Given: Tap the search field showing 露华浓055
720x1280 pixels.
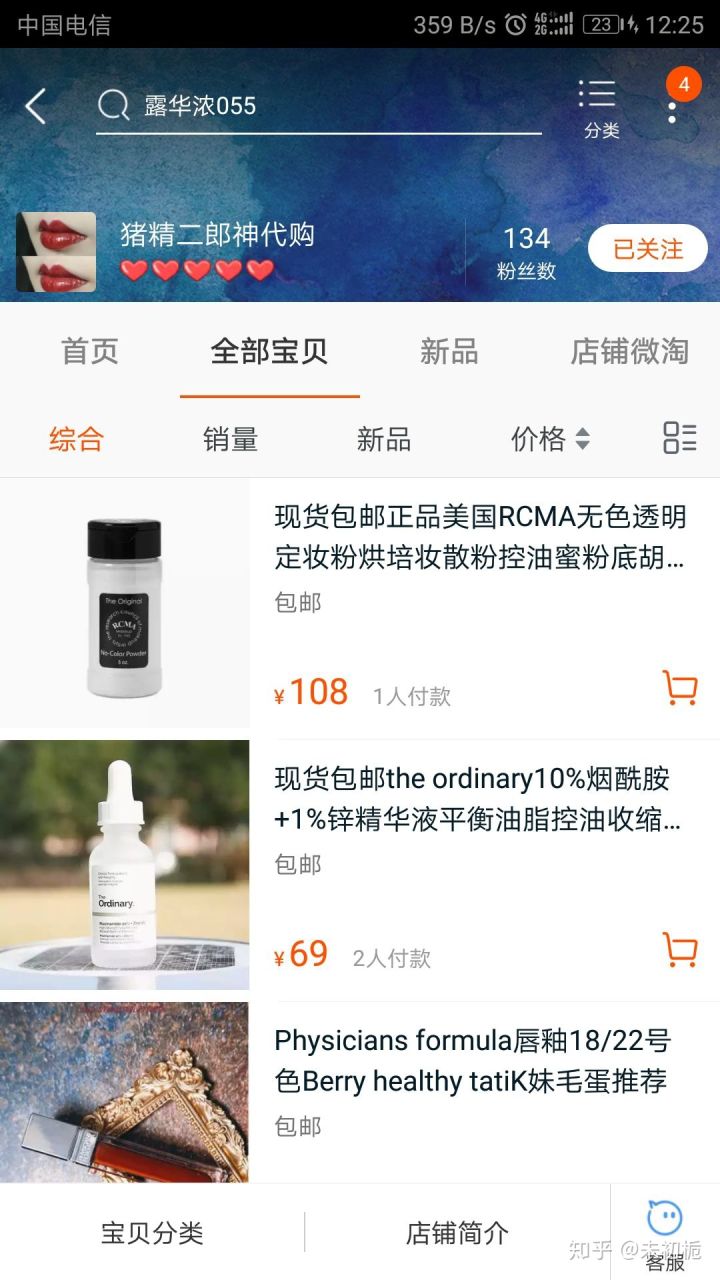Looking at the screenshot, I should pyautogui.click(x=320, y=106).
